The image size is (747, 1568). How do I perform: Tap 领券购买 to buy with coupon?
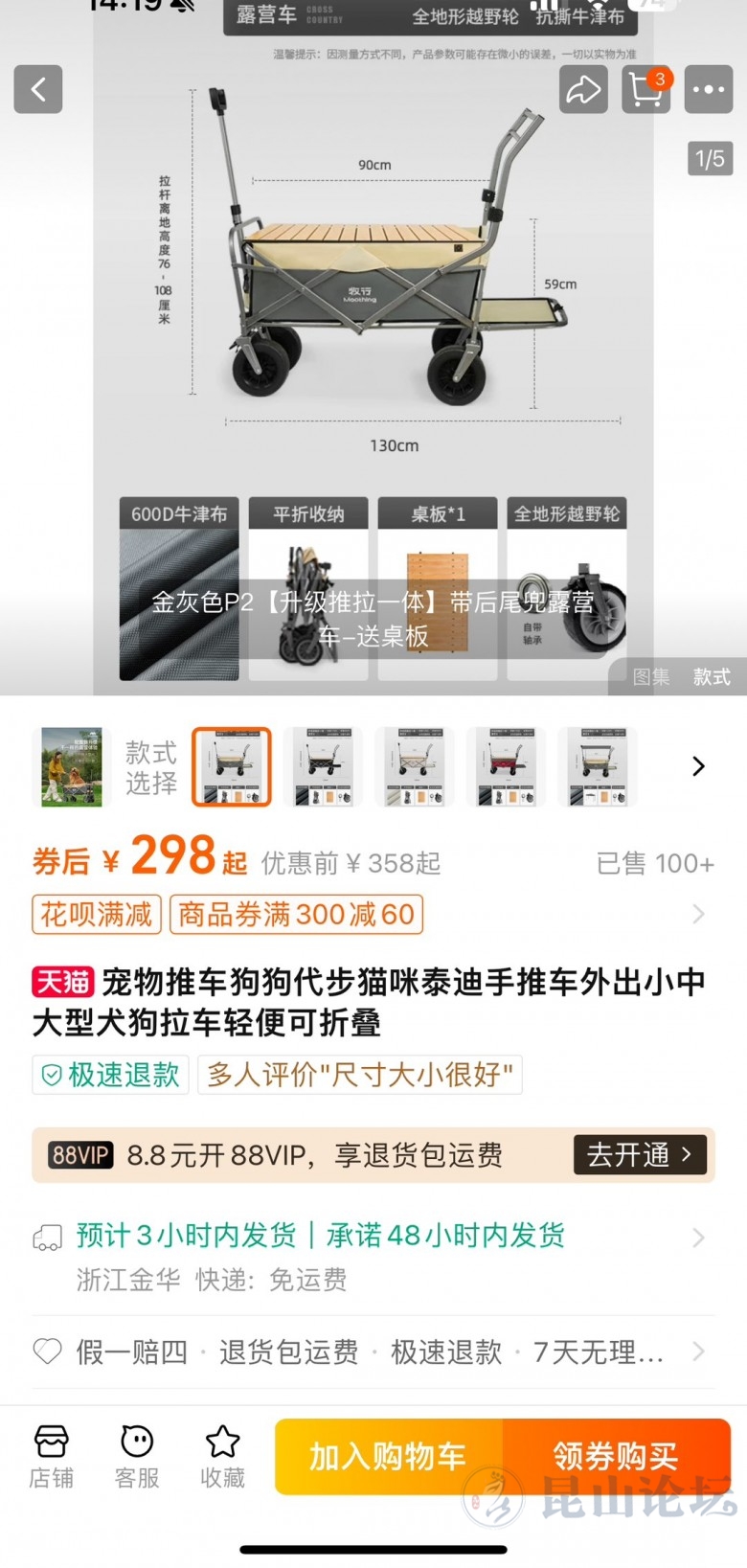(616, 1457)
